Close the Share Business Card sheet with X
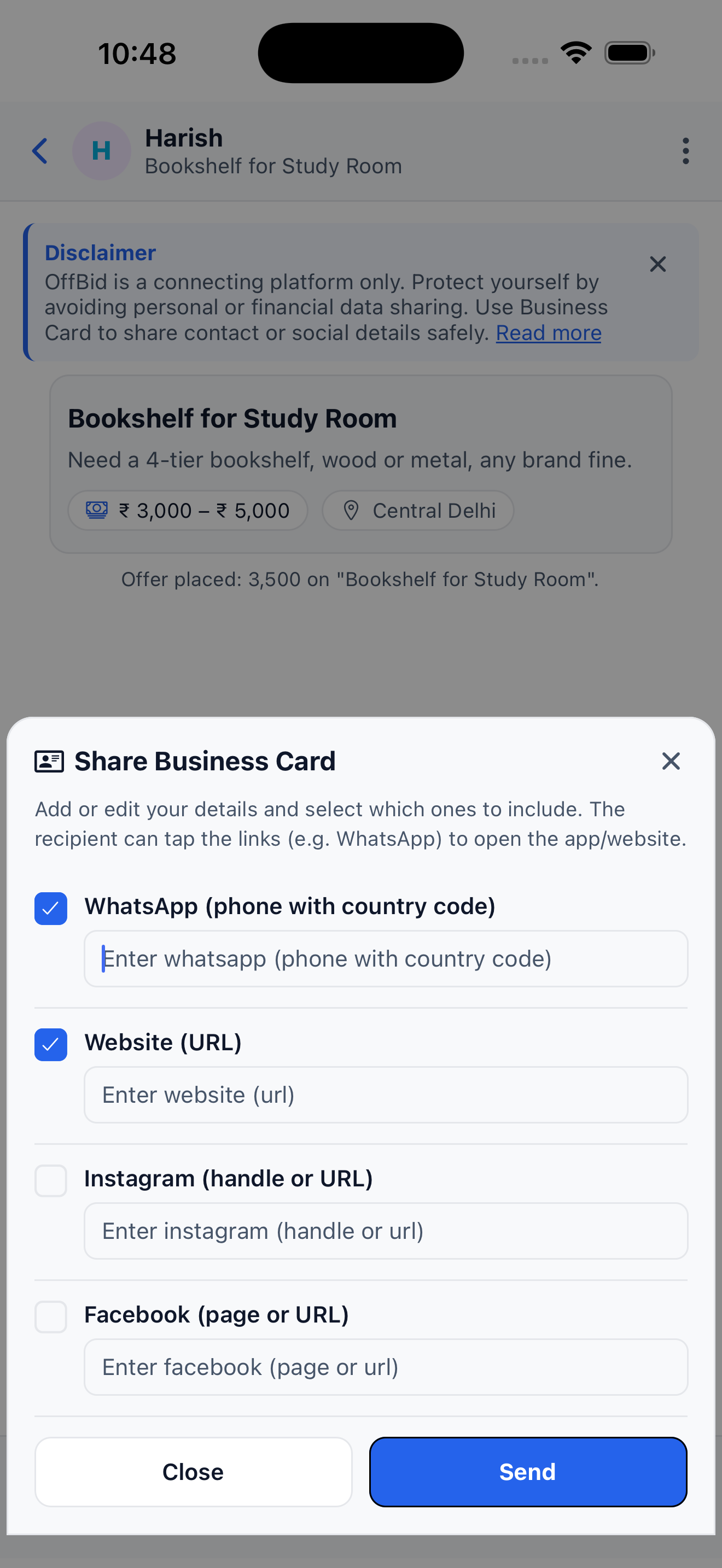This screenshot has width=722, height=1568. (670, 761)
